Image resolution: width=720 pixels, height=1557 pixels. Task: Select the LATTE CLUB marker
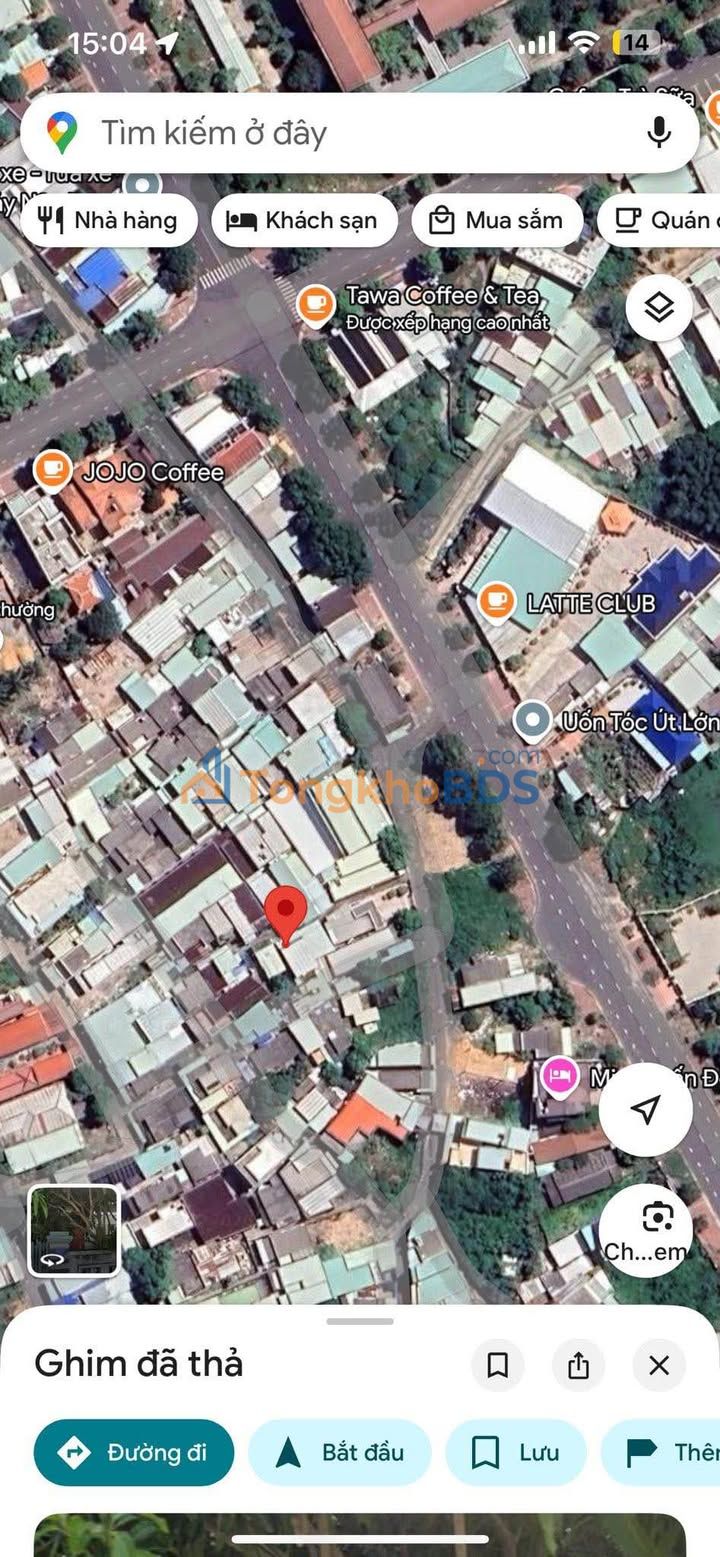pyautogui.click(x=497, y=602)
